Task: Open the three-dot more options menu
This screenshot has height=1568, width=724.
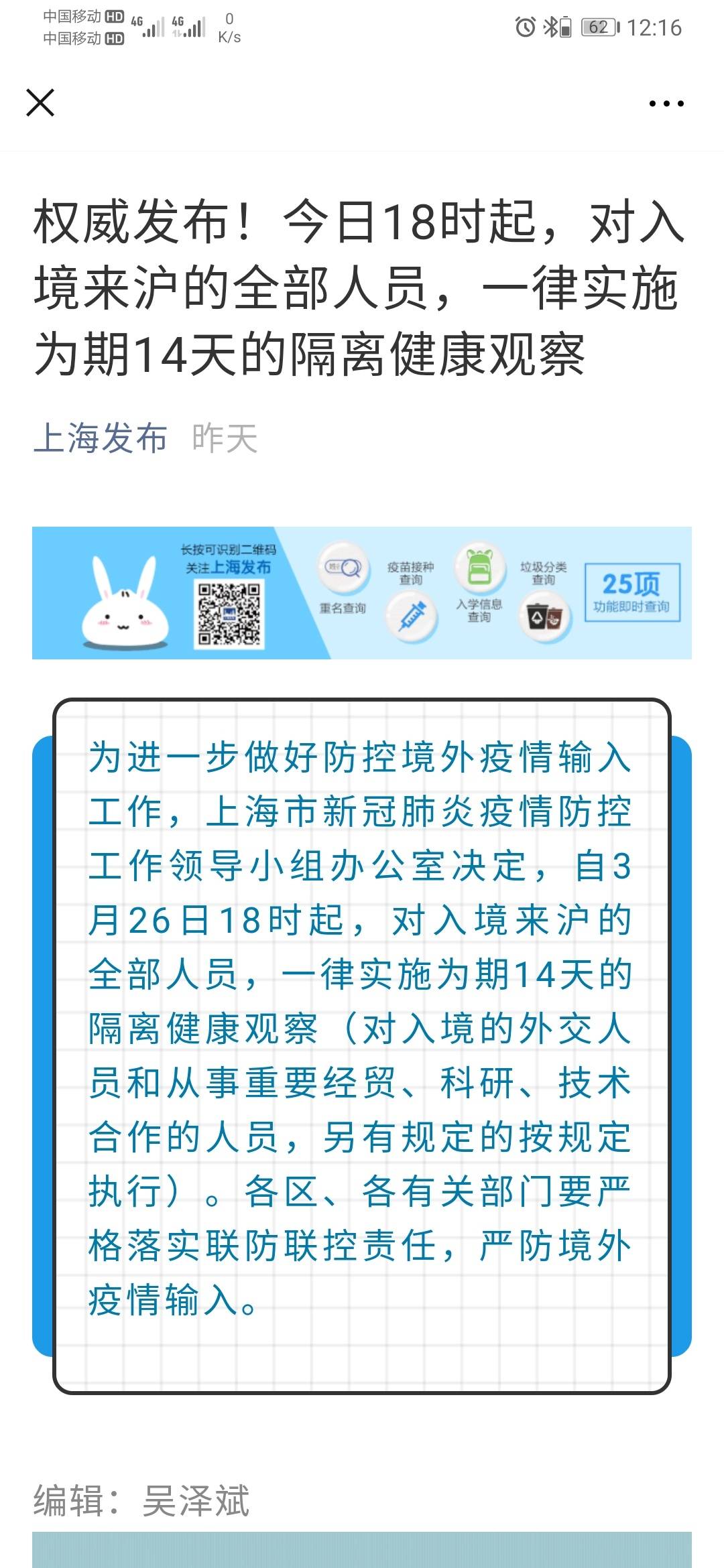Action: tap(666, 104)
